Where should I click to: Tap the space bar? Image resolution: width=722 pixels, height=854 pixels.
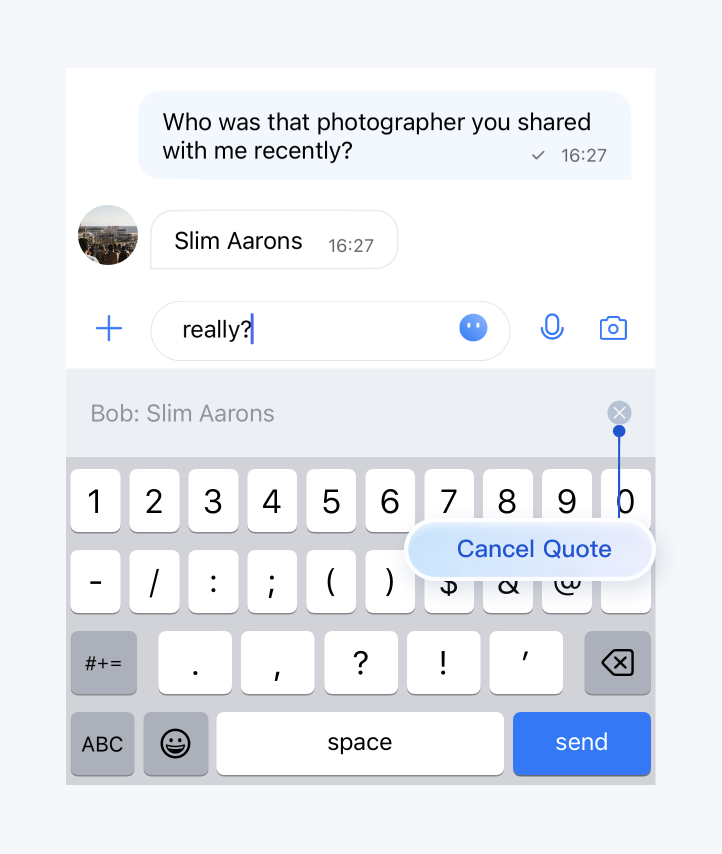(360, 743)
